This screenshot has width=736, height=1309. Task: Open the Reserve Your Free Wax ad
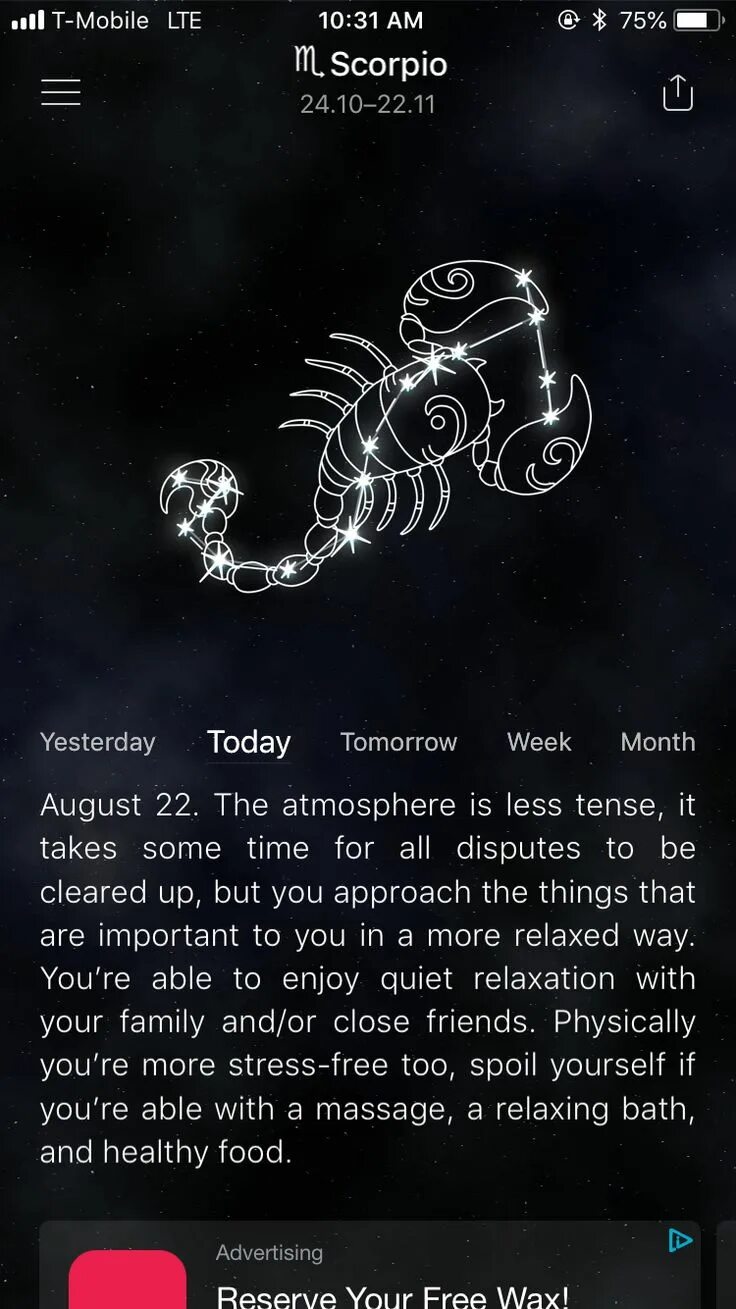point(392,1294)
